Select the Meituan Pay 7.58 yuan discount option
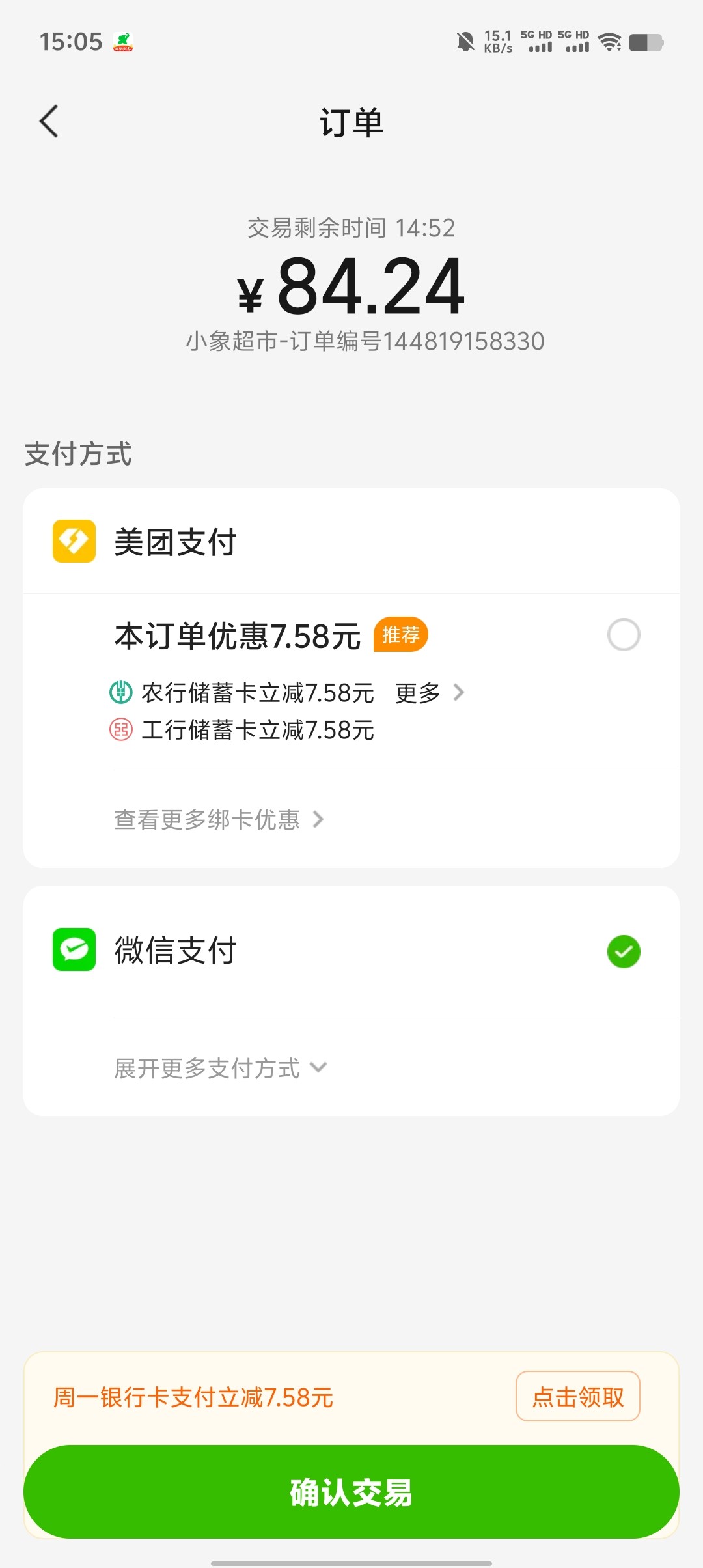 pyautogui.click(x=623, y=635)
